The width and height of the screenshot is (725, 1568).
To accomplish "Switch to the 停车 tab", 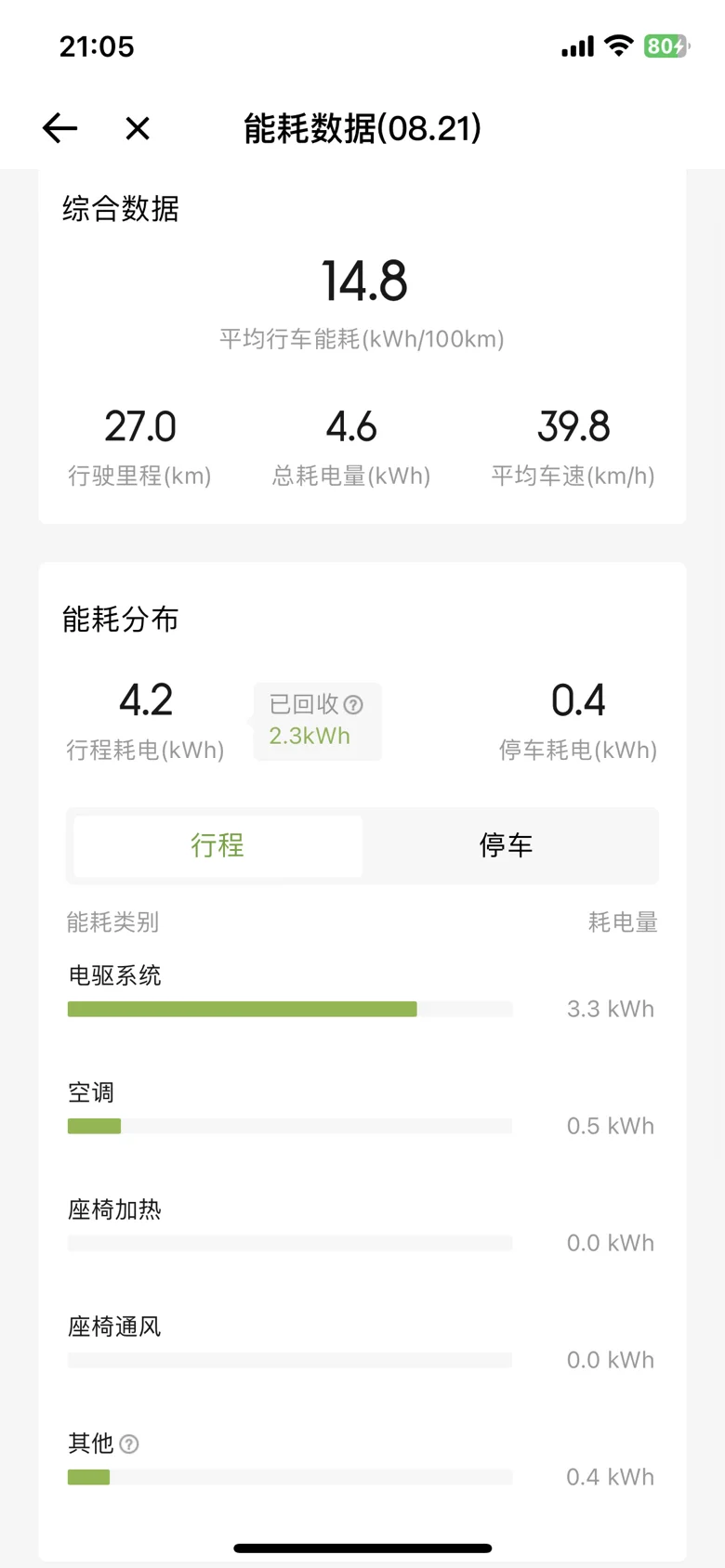I will pos(507,845).
